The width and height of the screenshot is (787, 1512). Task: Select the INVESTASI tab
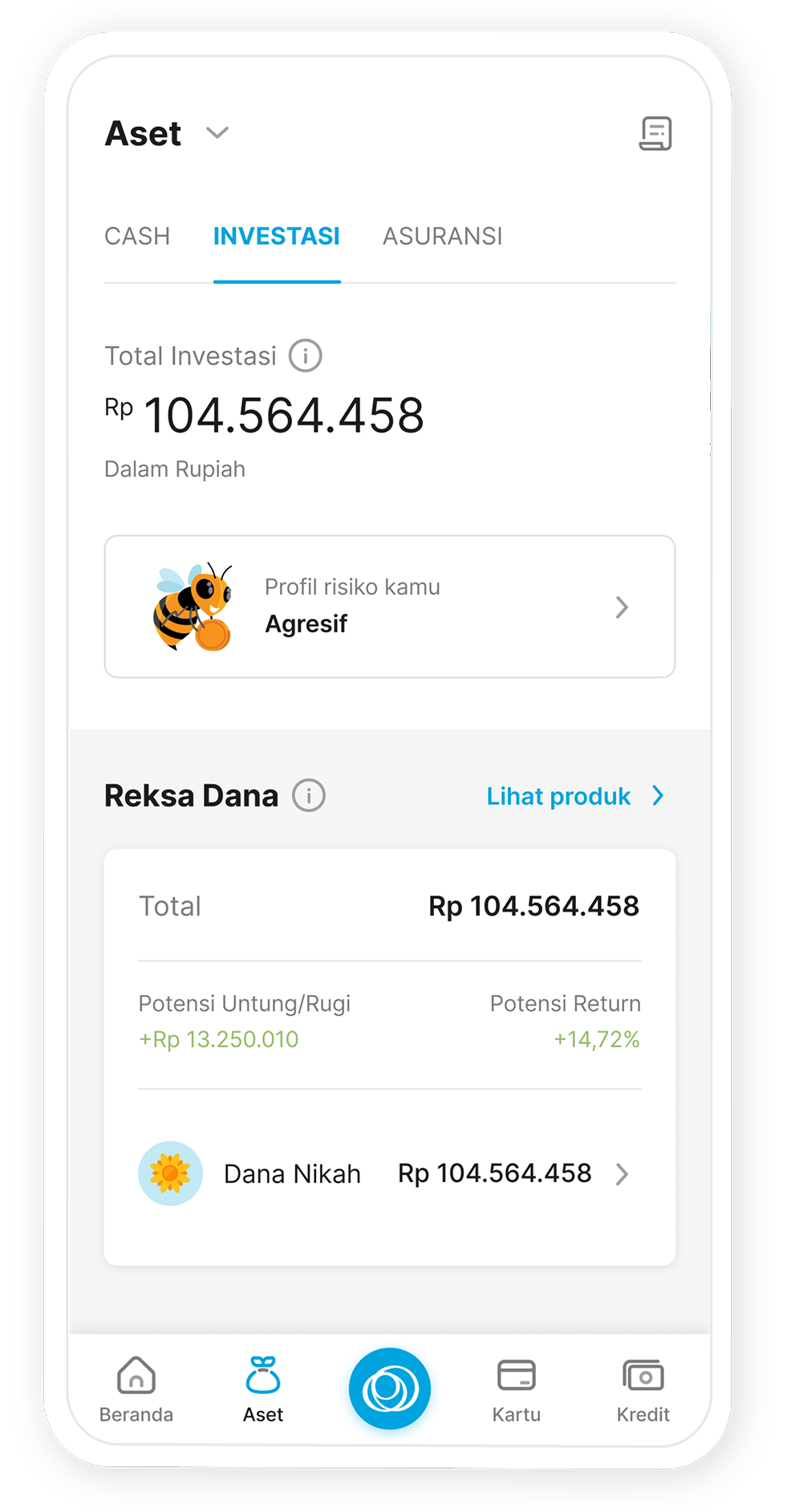coord(277,237)
